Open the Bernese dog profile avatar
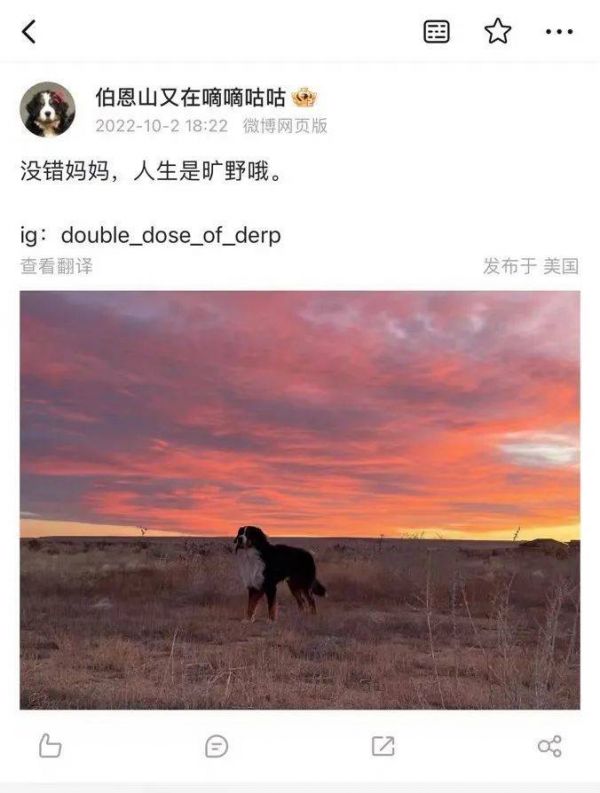This screenshot has height=793, width=600. coord(47,109)
